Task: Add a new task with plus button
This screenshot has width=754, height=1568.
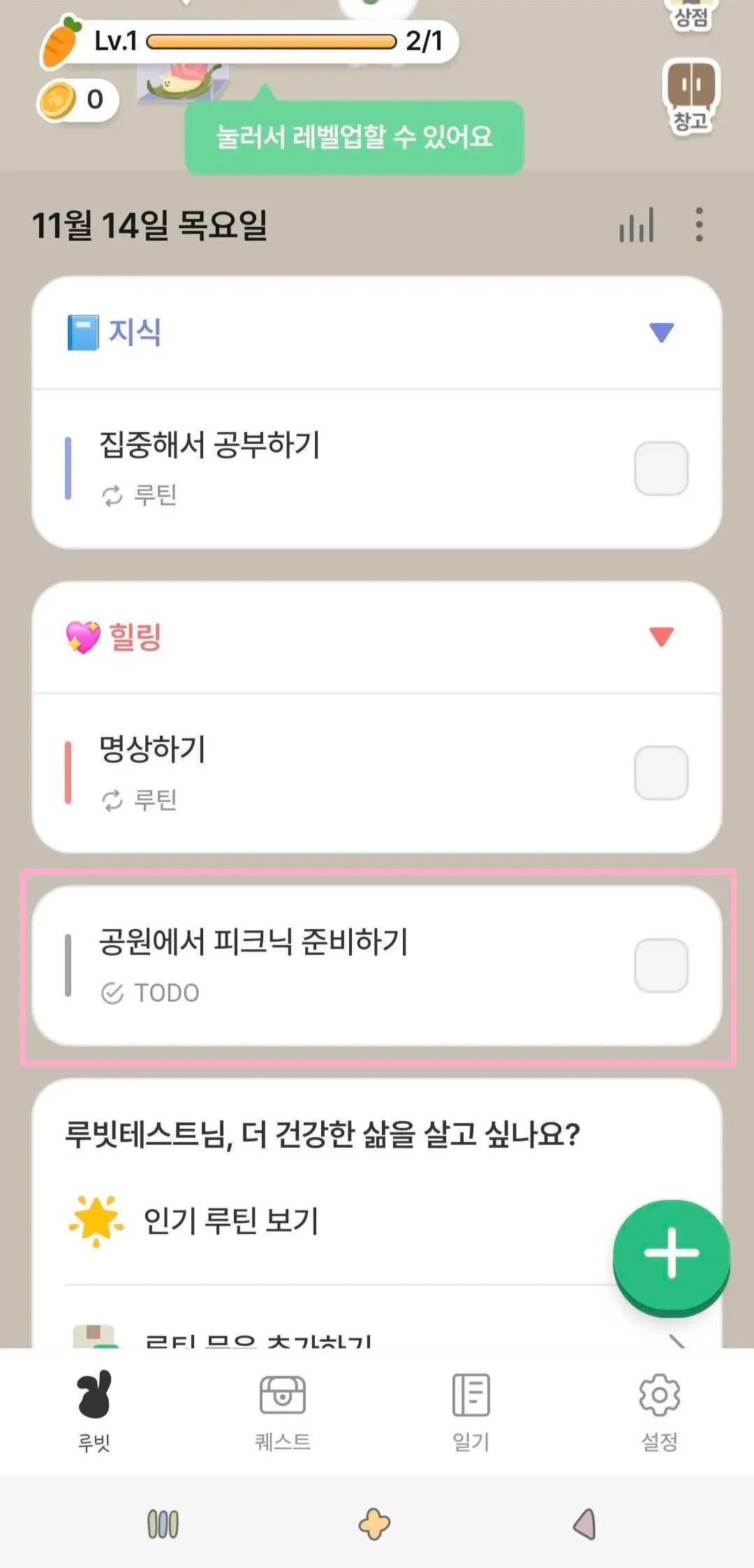Action: click(671, 1254)
